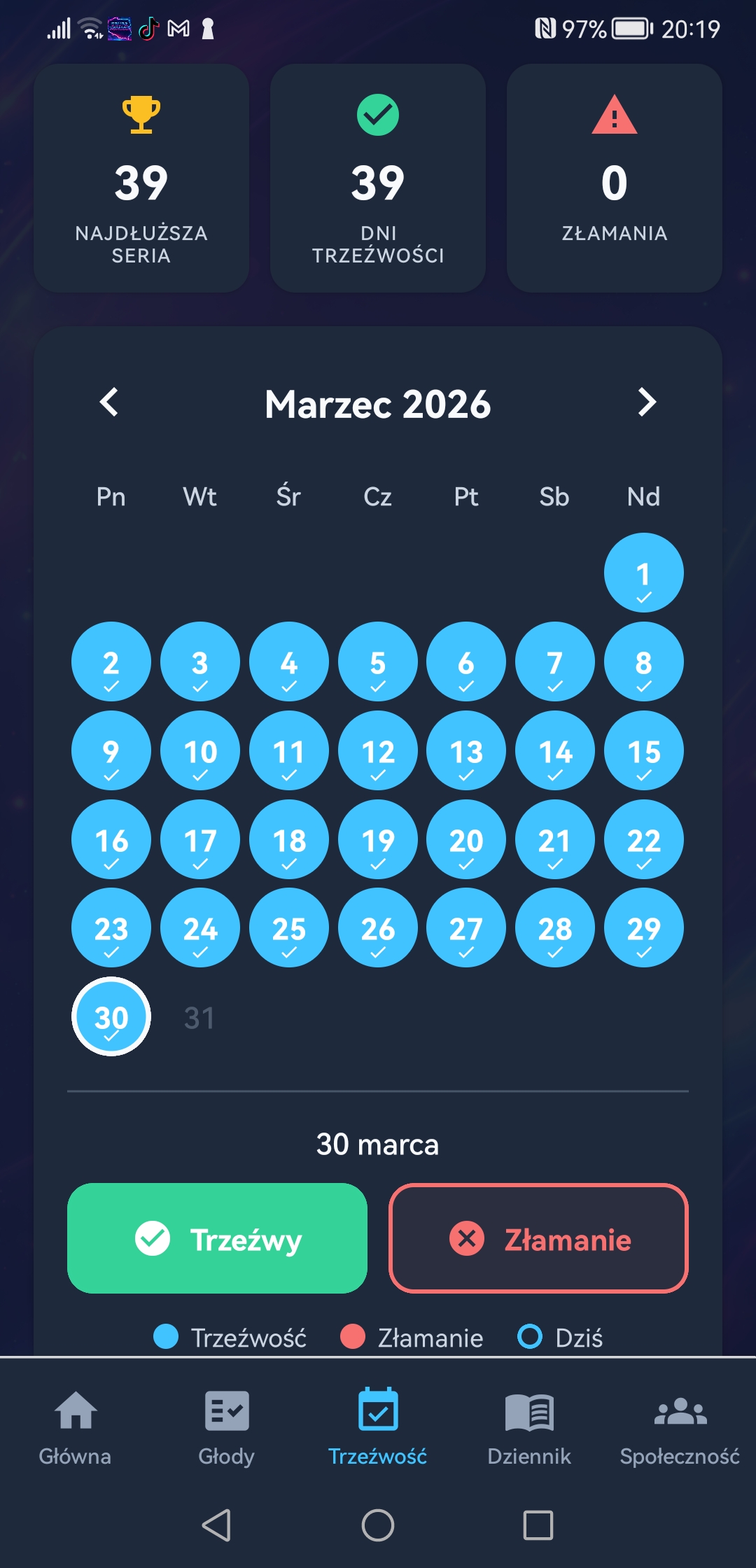Tap day 31 in the calendar
This screenshot has height=1568, width=756.
coord(199,1017)
